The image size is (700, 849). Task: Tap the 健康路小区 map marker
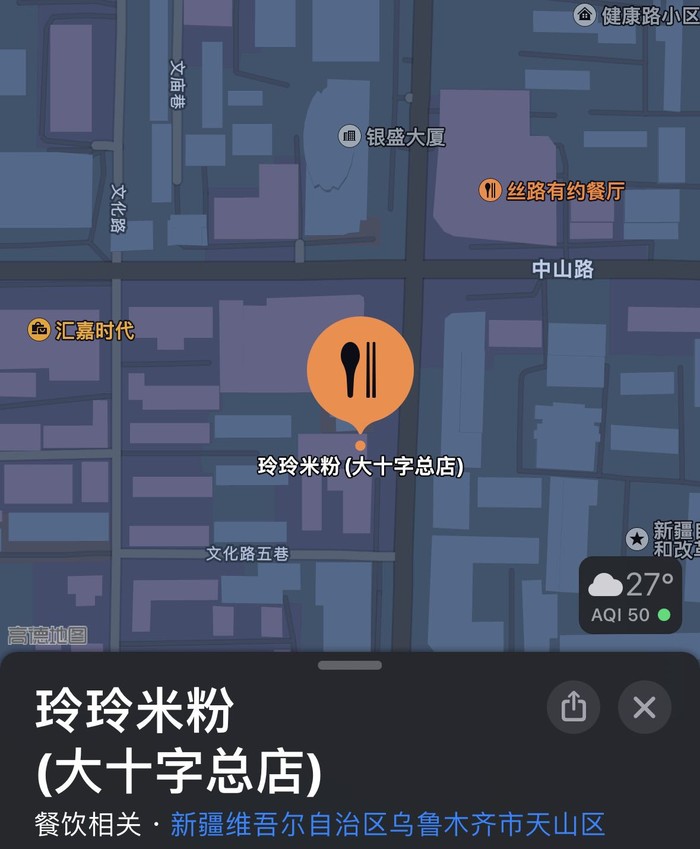point(585,15)
